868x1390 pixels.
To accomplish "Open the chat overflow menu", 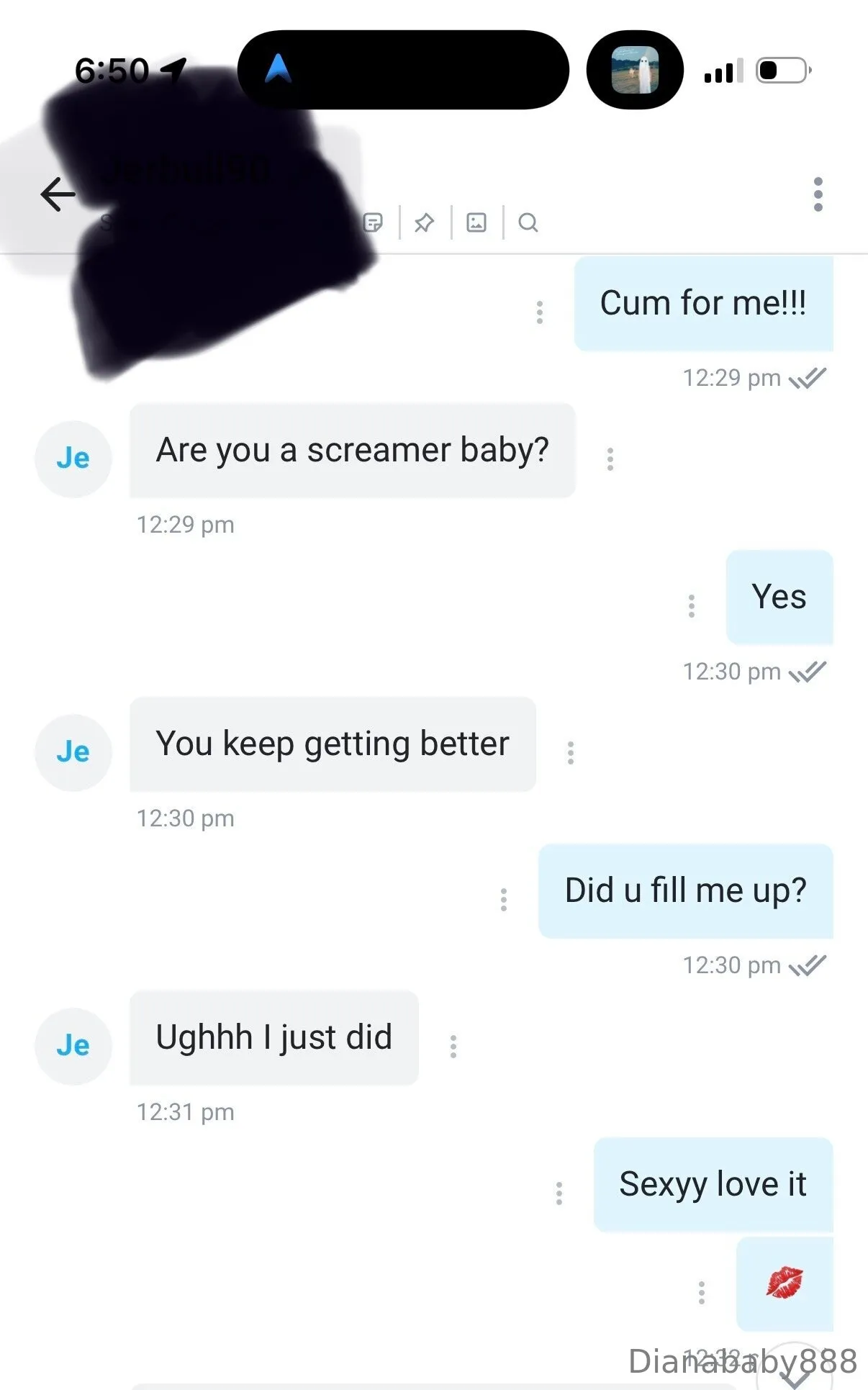I will coord(818,194).
